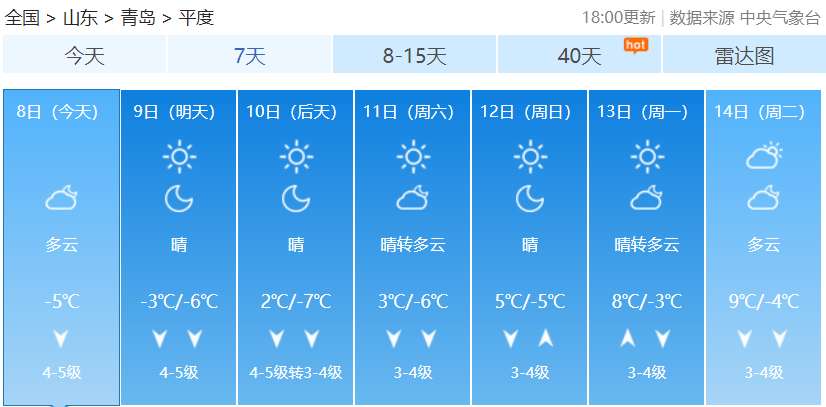Select the 7天 forecast tab

(x=249, y=56)
